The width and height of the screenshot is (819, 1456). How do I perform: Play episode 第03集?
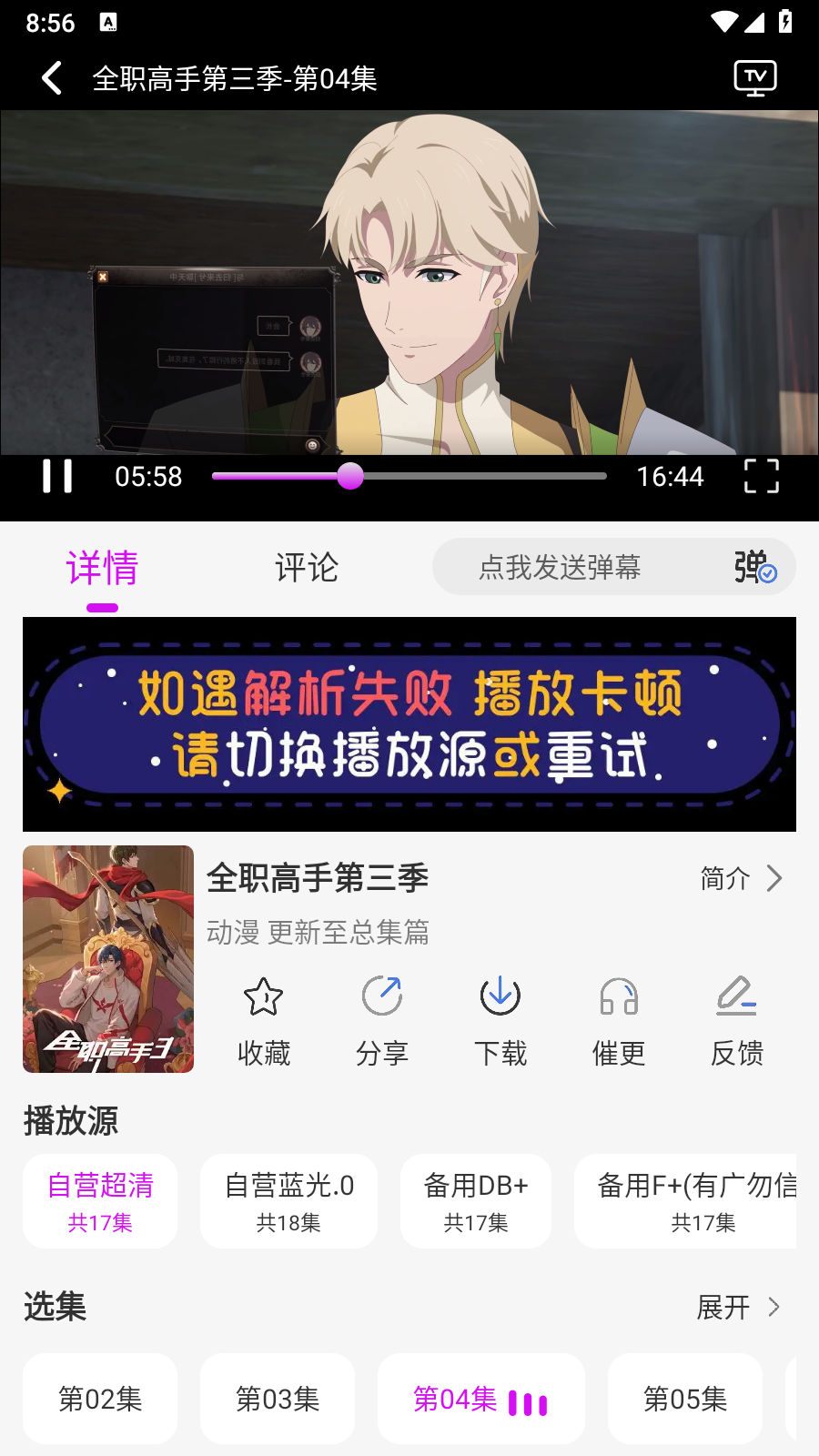tap(278, 1399)
